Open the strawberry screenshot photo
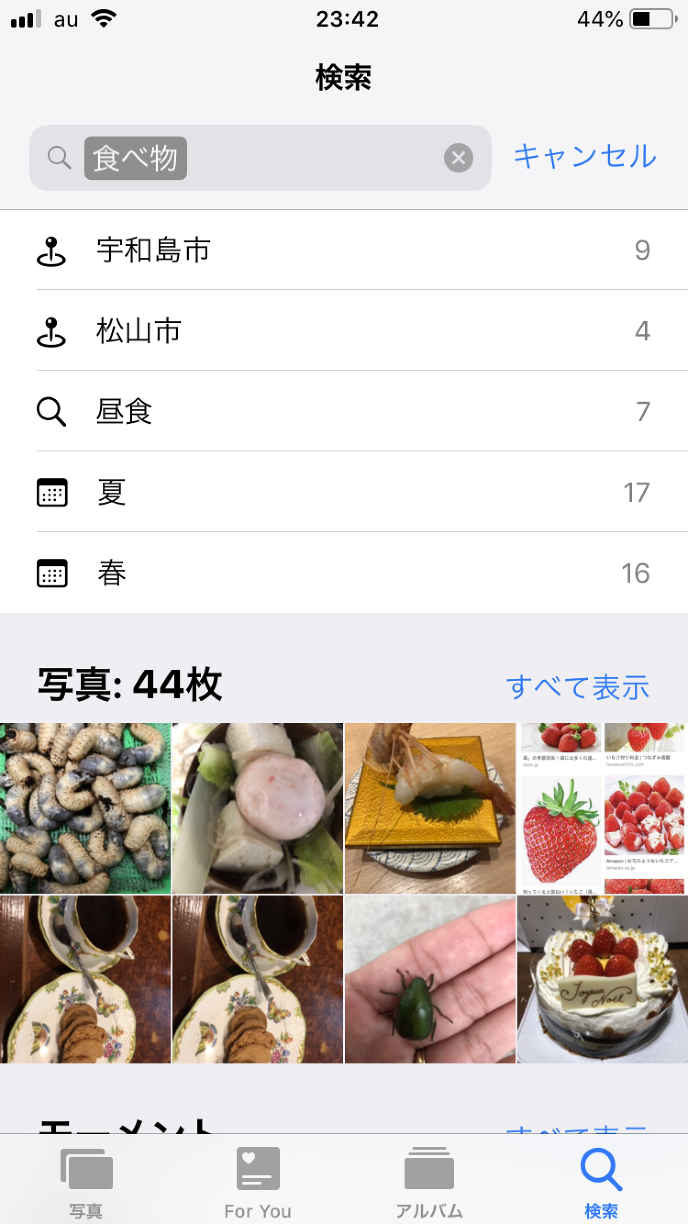The image size is (688, 1224). click(602, 808)
